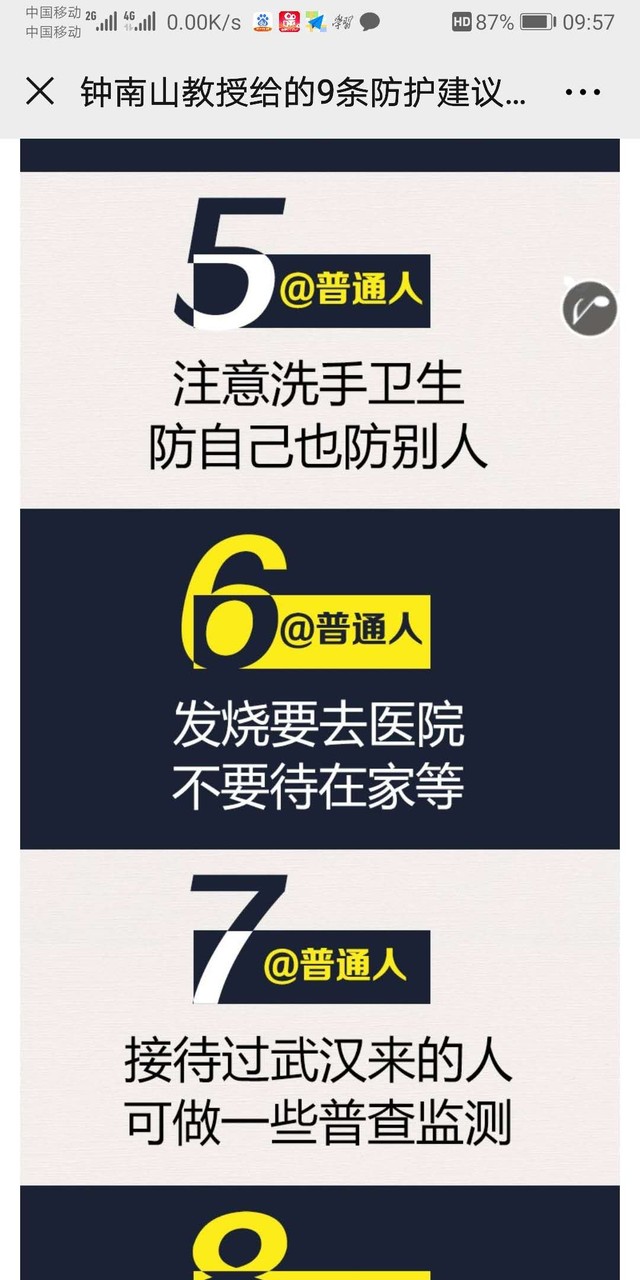
Task: Close the article page with the X
Action: tap(39, 92)
